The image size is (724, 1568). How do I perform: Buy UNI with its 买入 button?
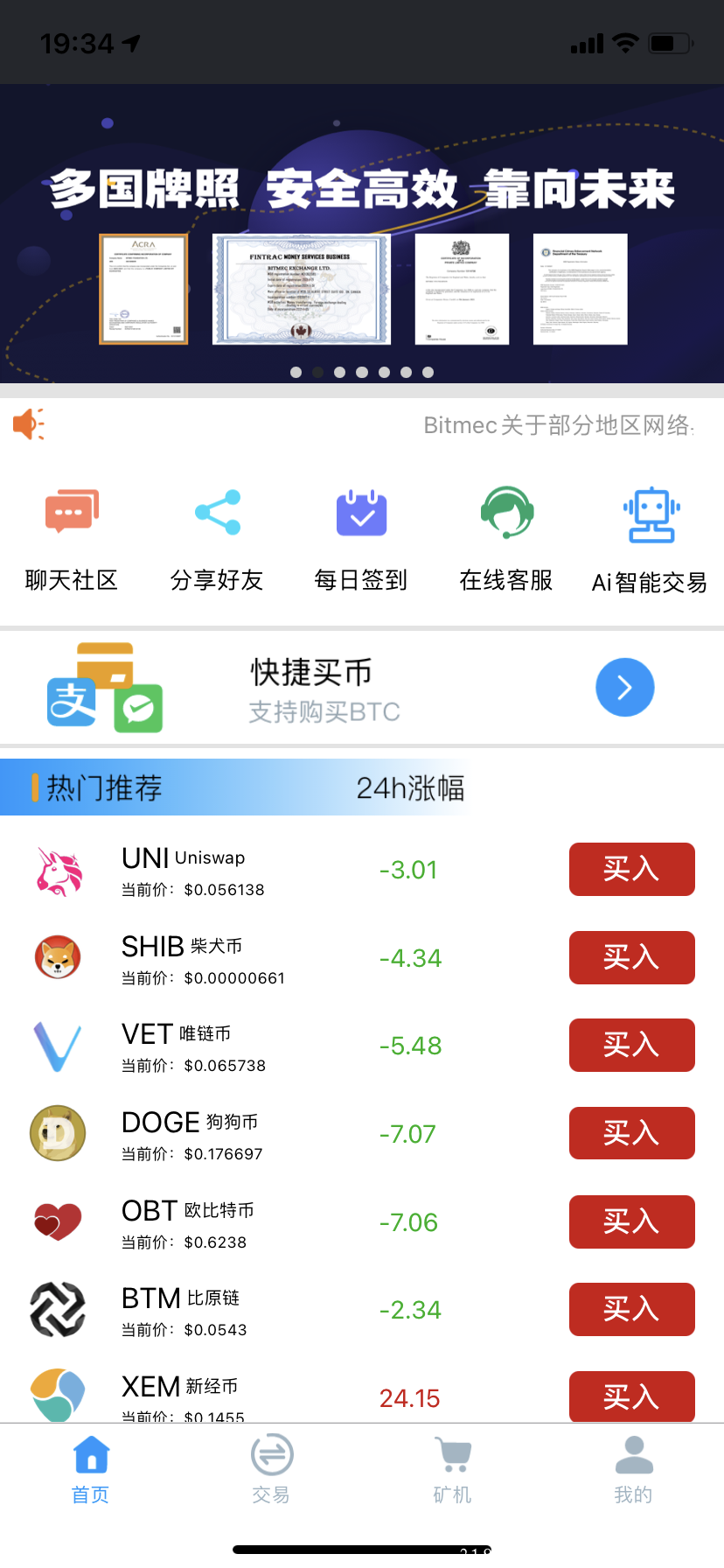point(631,869)
